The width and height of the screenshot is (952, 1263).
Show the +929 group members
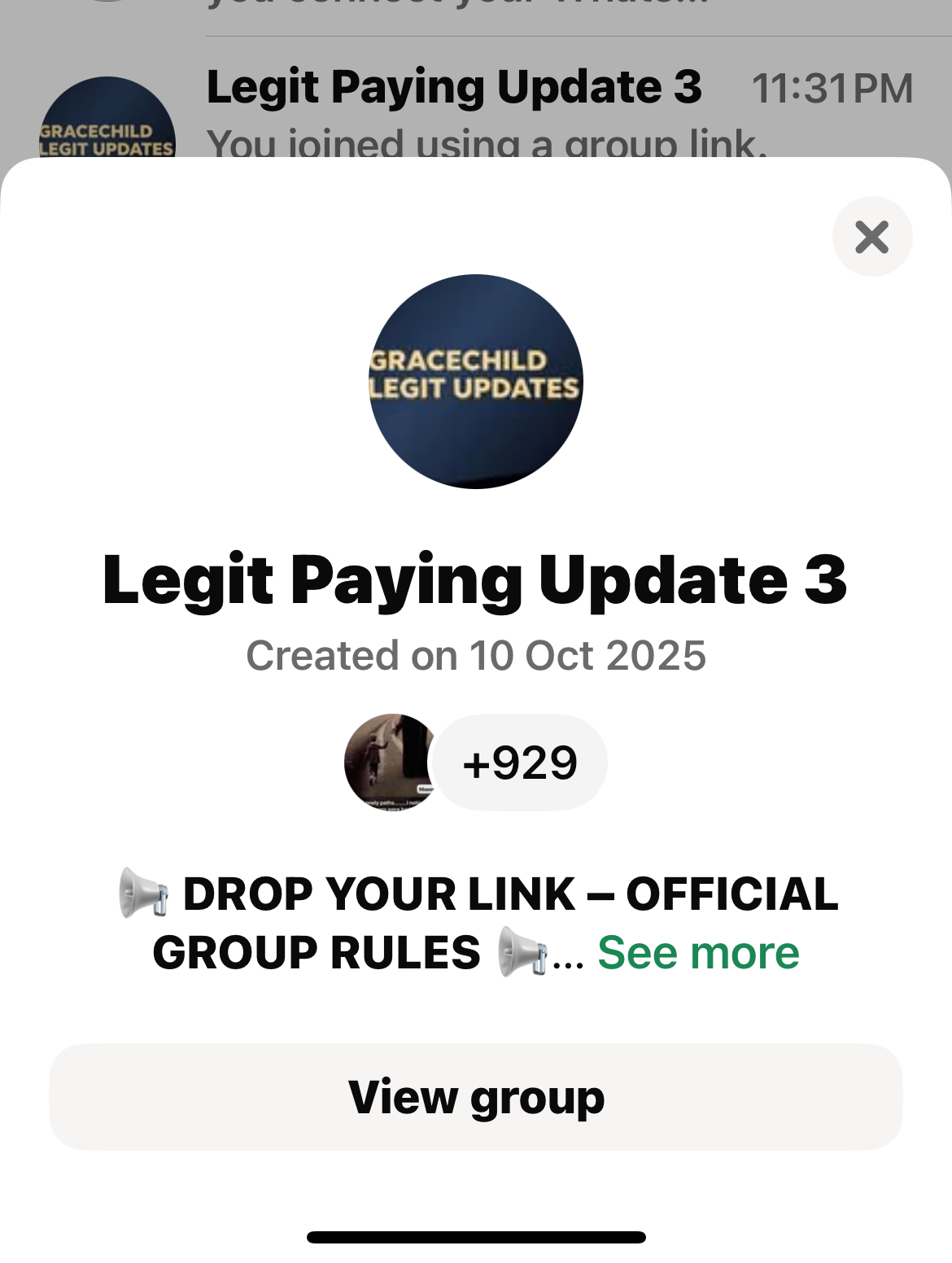520,763
